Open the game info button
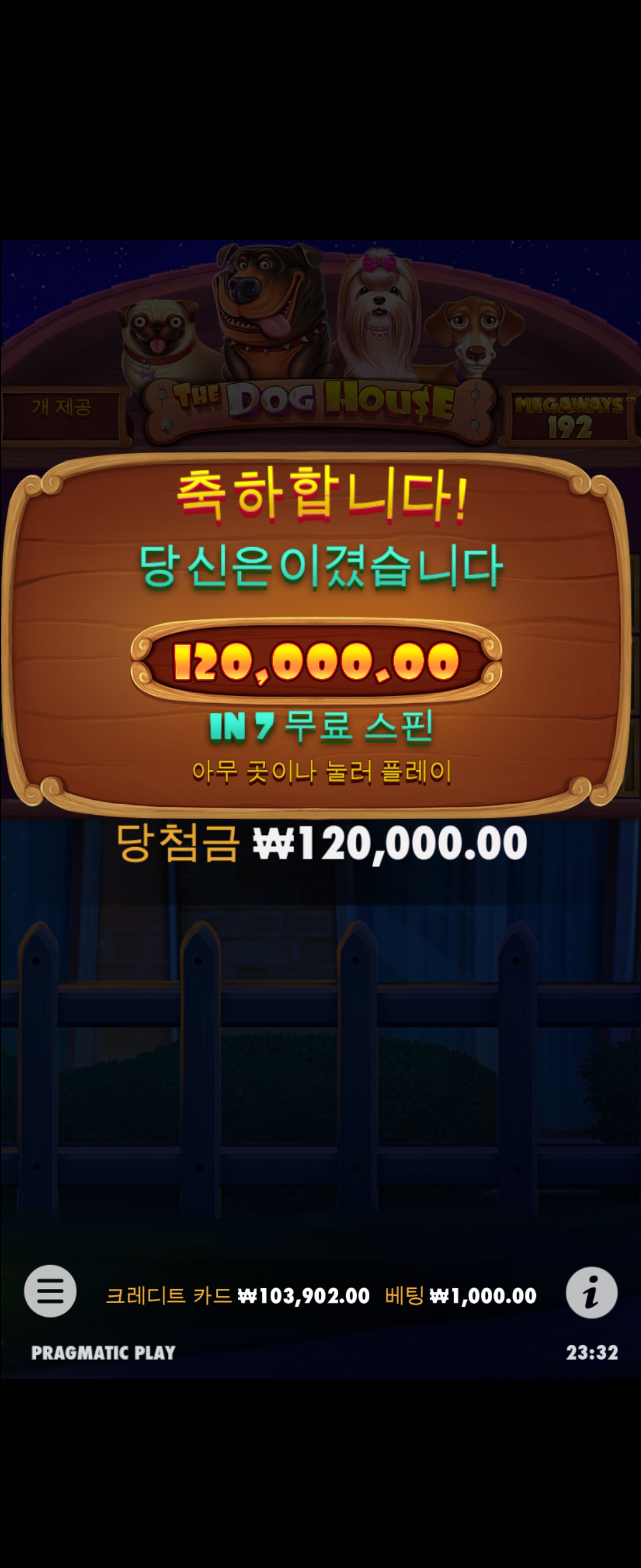 click(x=591, y=1293)
